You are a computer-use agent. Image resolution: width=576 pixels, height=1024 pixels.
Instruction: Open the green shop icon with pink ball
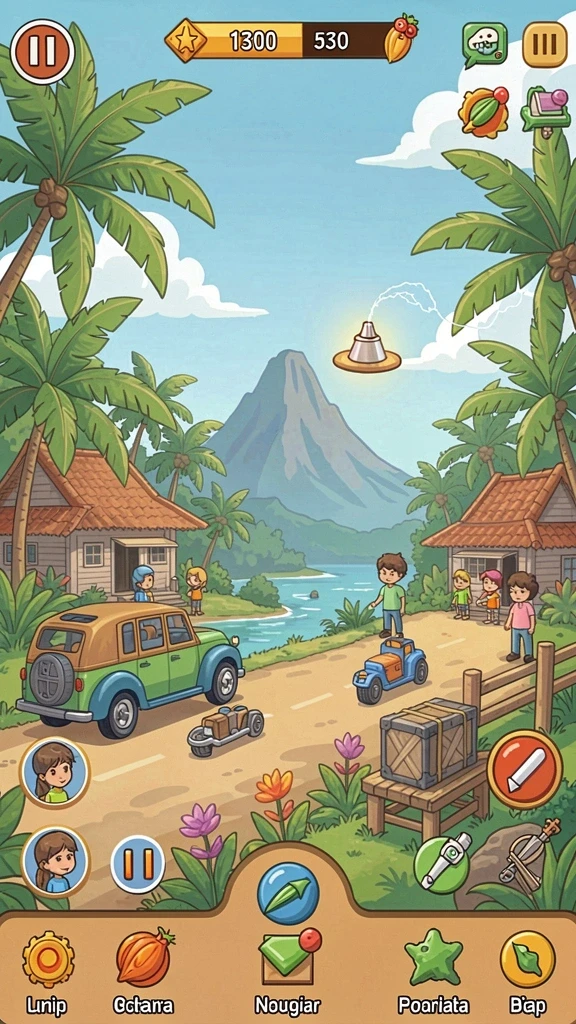click(x=546, y=111)
